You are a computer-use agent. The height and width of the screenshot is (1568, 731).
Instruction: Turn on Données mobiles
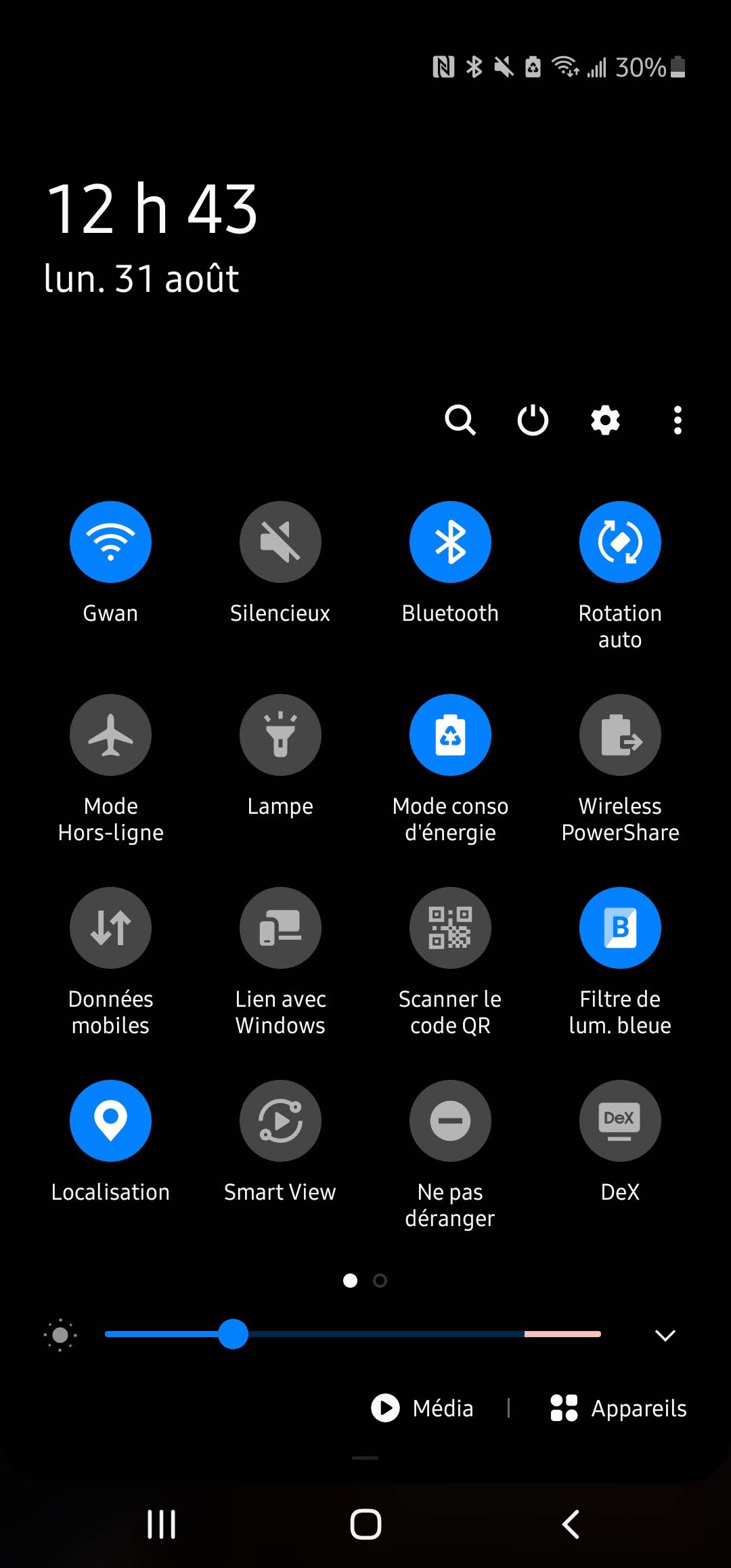110,928
